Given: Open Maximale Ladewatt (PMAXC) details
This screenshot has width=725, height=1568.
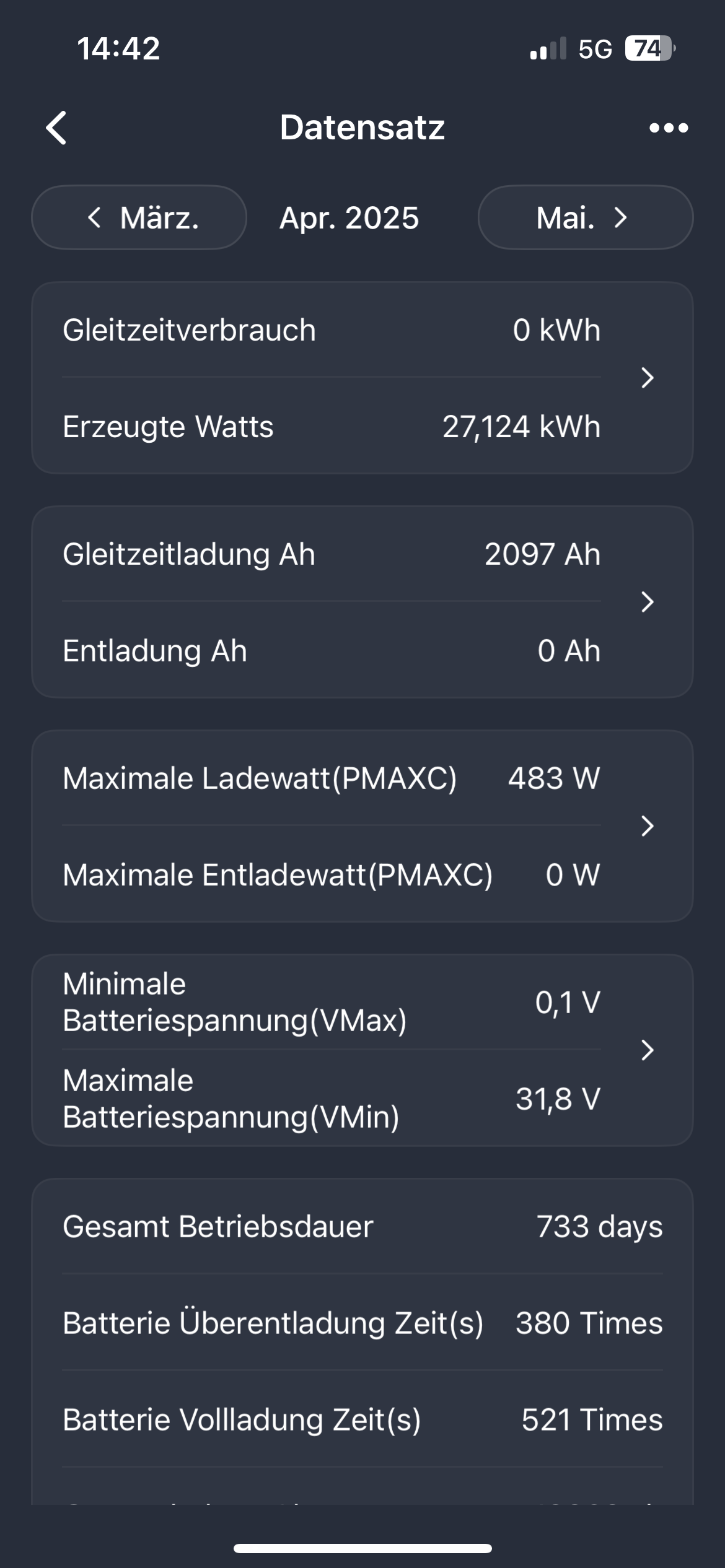Looking at the screenshot, I should [362, 826].
